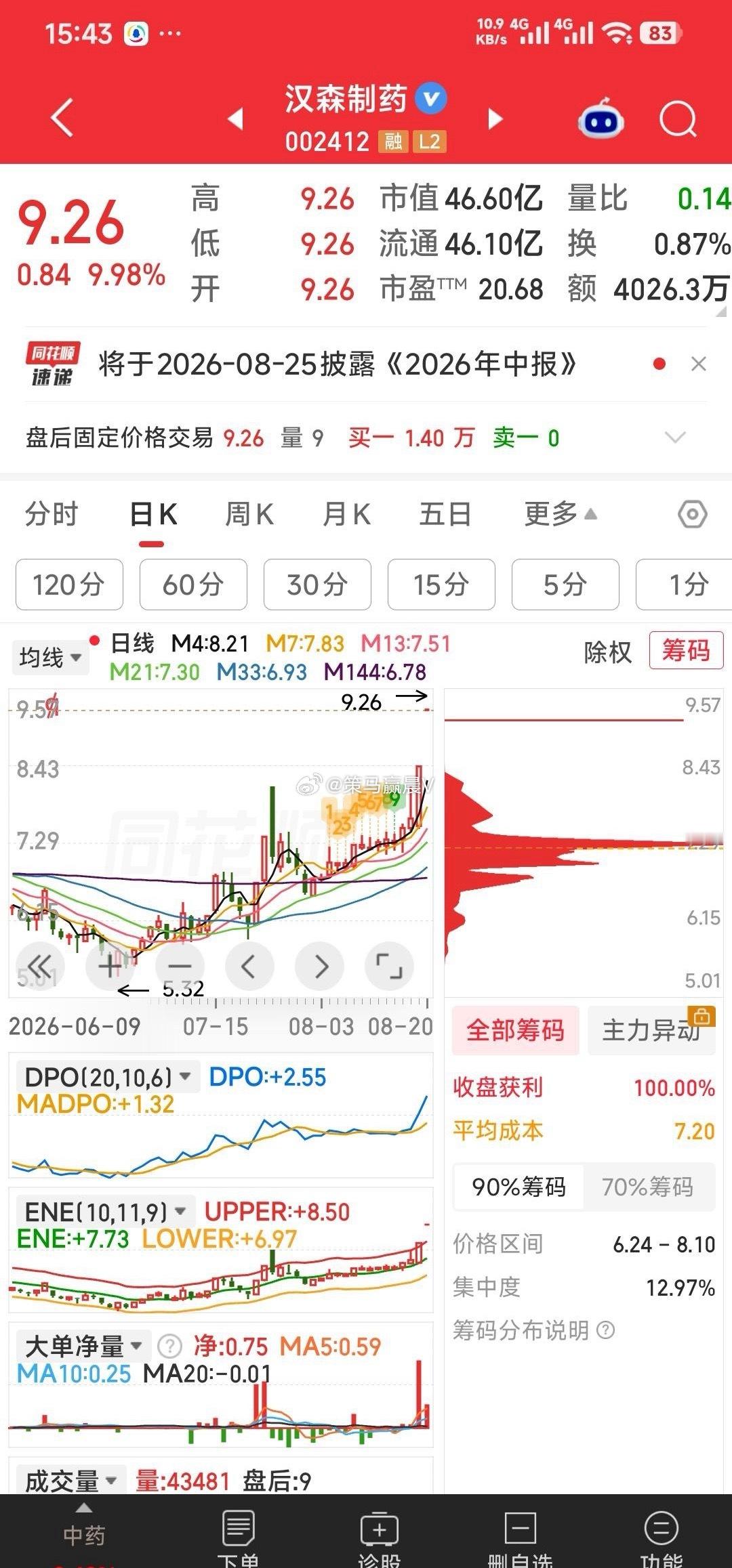Switch to the 分时 chart tab
This screenshot has height=1568, width=732.
[x=52, y=514]
